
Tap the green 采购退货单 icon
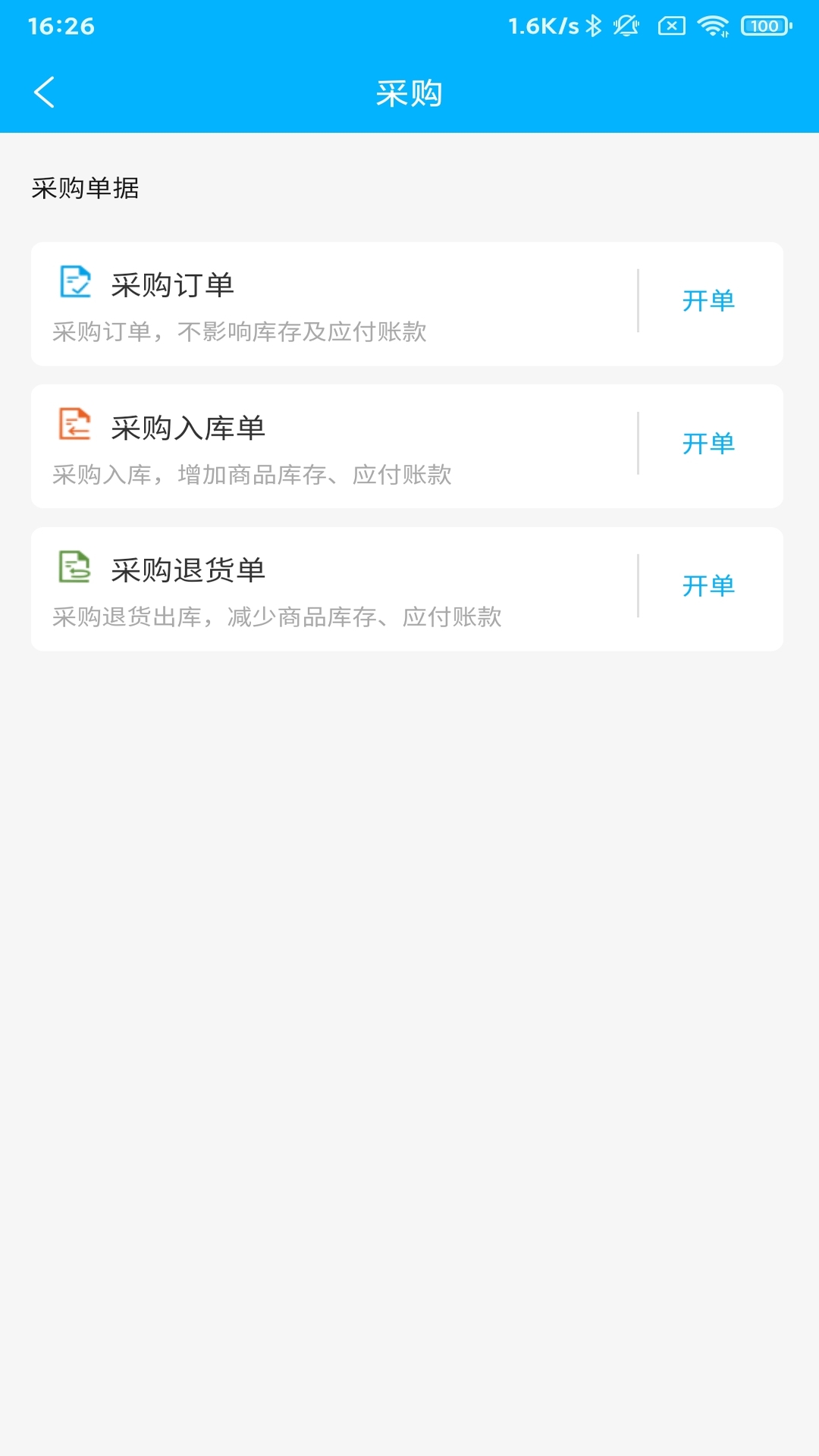[x=74, y=567]
